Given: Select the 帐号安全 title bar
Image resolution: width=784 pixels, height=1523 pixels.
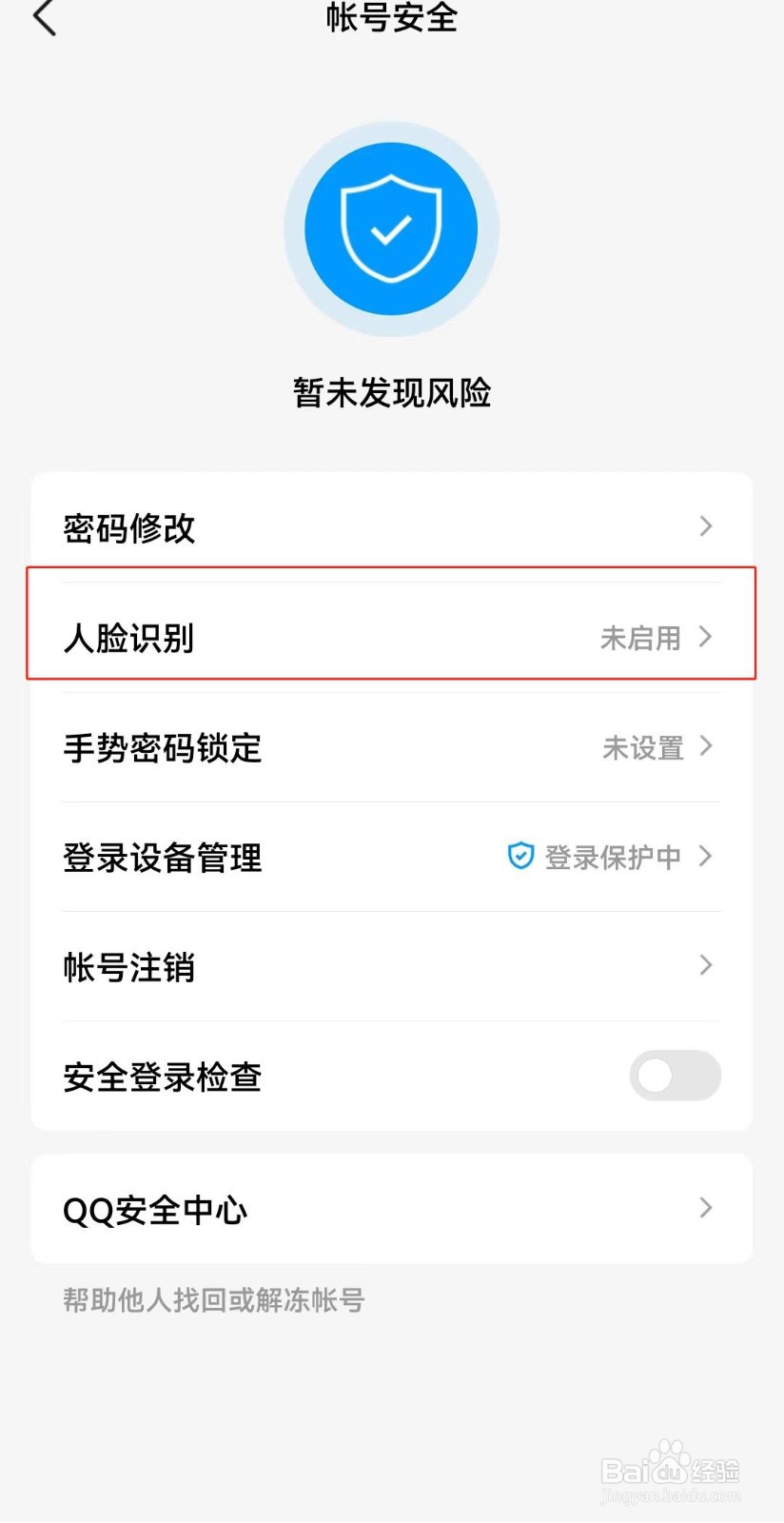Looking at the screenshot, I should point(392,19).
